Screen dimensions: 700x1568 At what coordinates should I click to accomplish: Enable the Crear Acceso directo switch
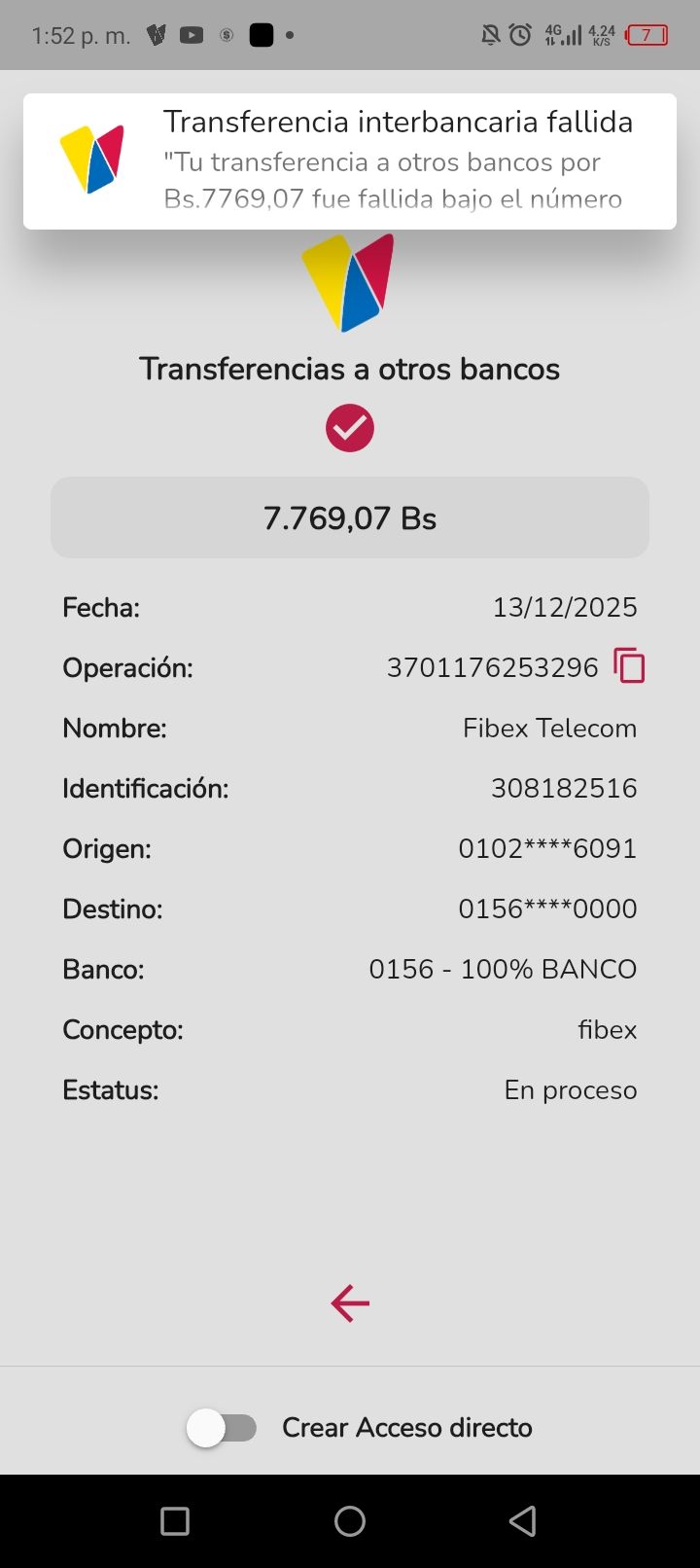(x=222, y=1428)
